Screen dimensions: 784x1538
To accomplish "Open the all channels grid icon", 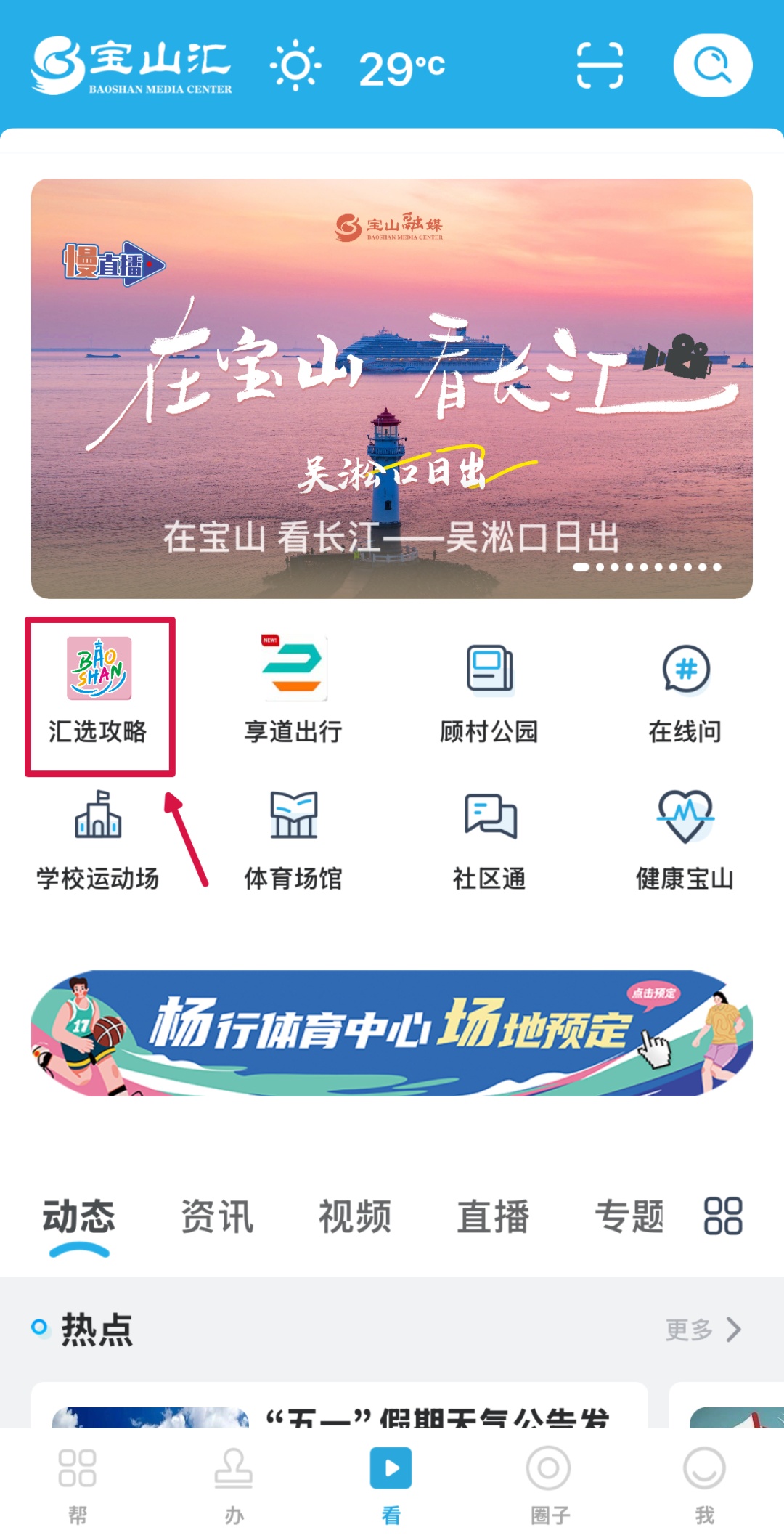I will (723, 1216).
